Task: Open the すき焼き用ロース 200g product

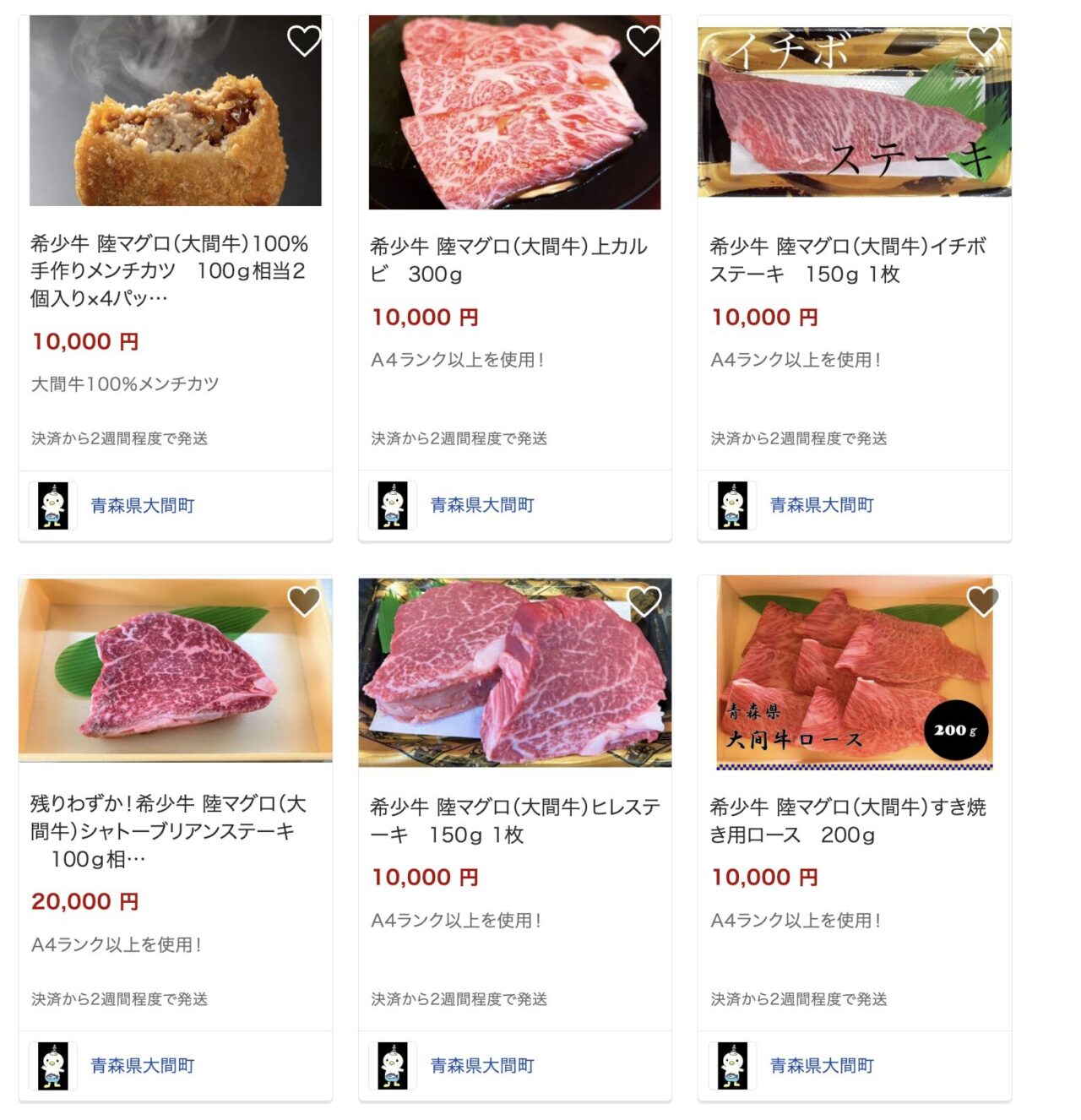Action: point(848,820)
